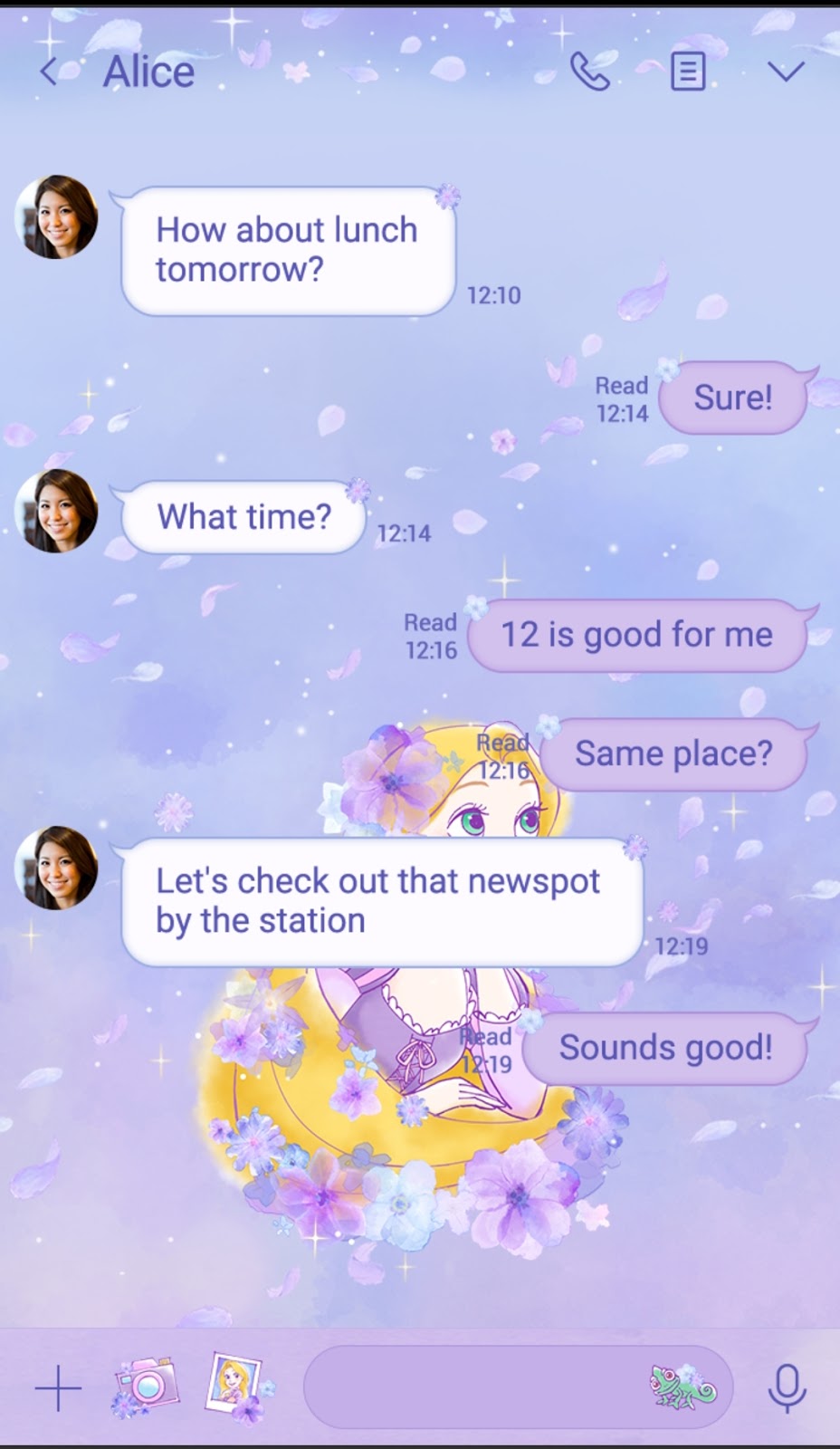Start a voice call with Alice
The width and height of the screenshot is (840, 1449).
pyautogui.click(x=590, y=71)
